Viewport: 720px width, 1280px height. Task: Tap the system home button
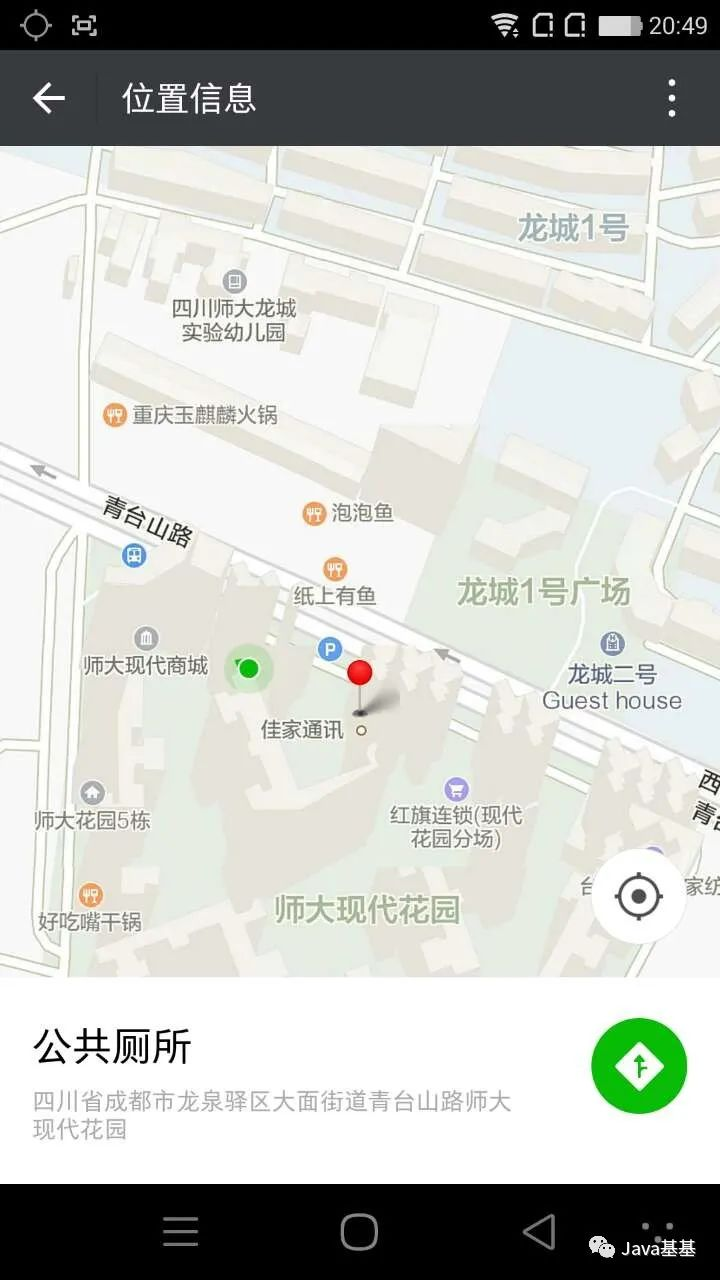[x=359, y=1232]
